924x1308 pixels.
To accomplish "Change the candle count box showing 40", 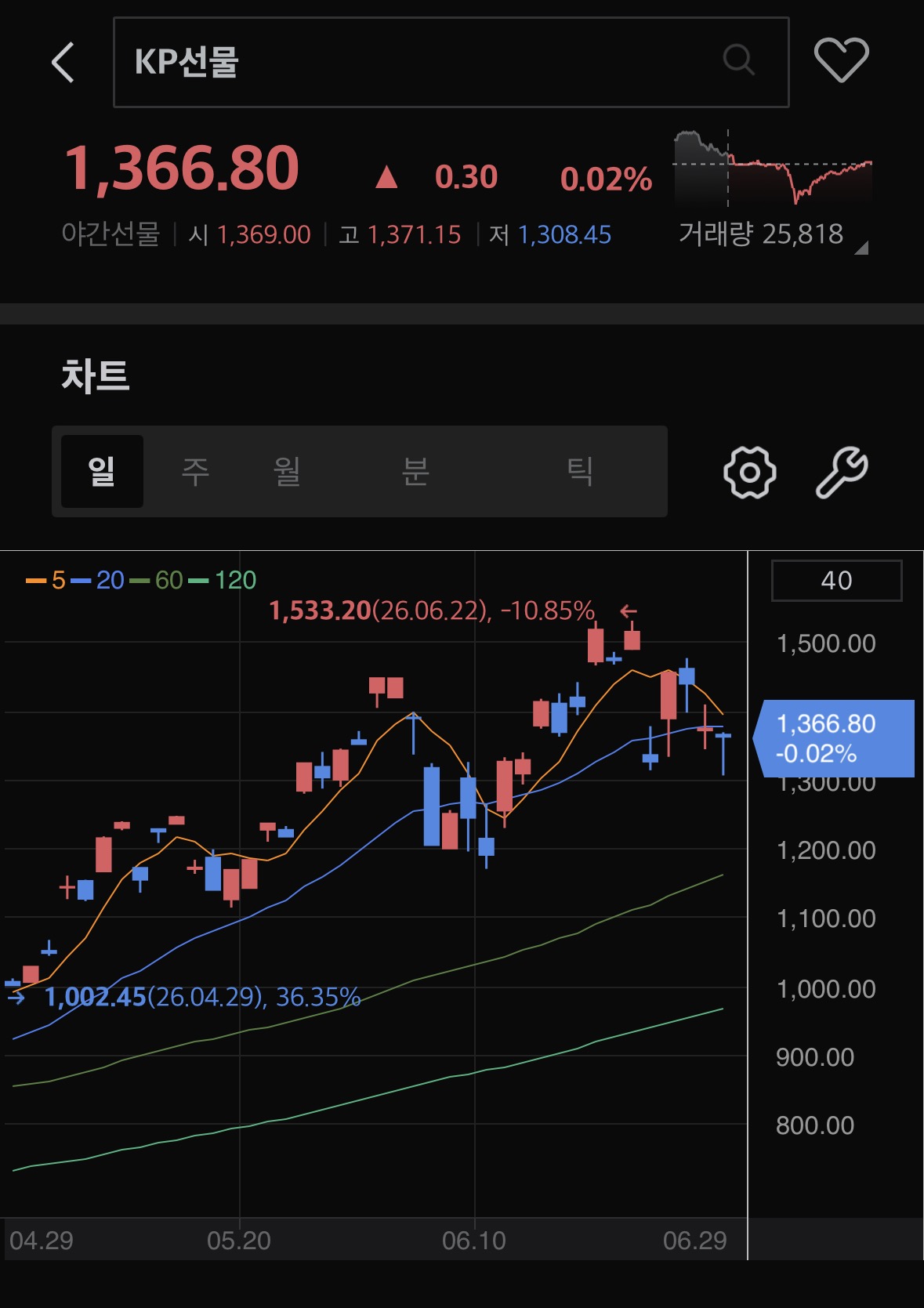I will (x=837, y=581).
